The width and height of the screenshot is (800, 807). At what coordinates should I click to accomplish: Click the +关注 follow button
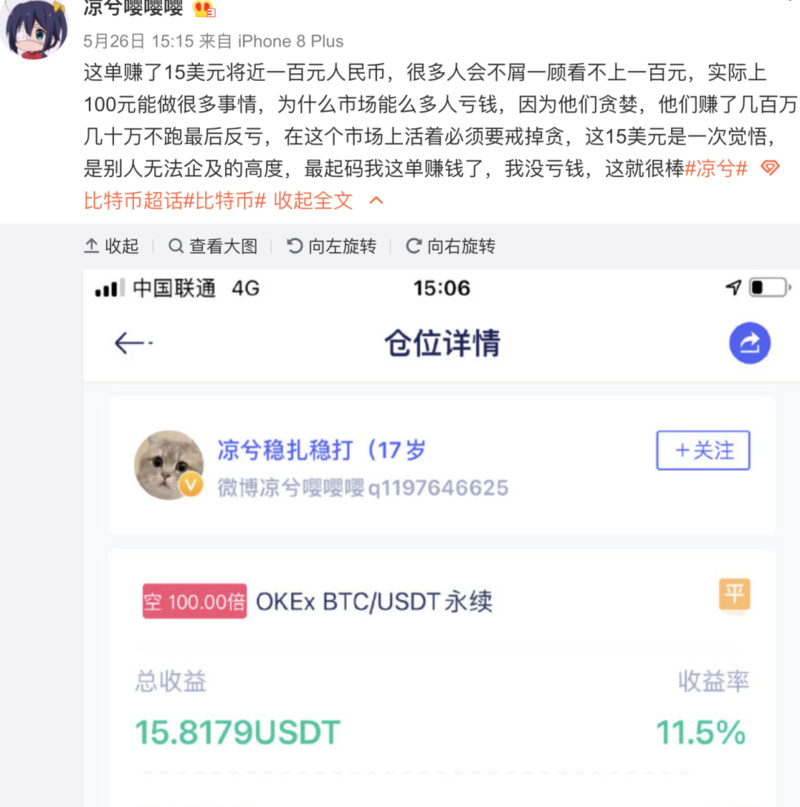pyautogui.click(x=703, y=451)
